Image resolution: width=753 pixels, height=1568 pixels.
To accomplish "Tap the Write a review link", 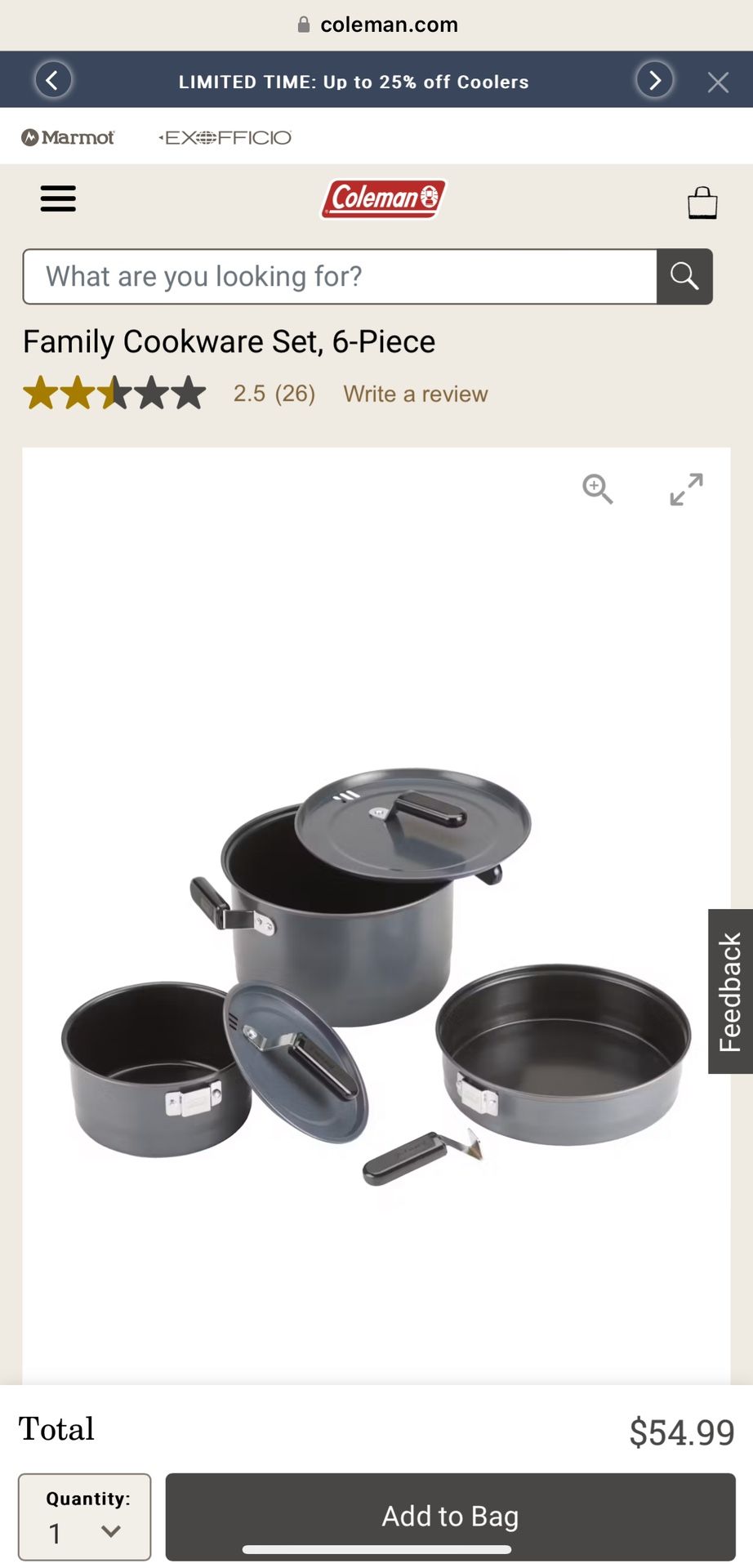I will 415,394.
